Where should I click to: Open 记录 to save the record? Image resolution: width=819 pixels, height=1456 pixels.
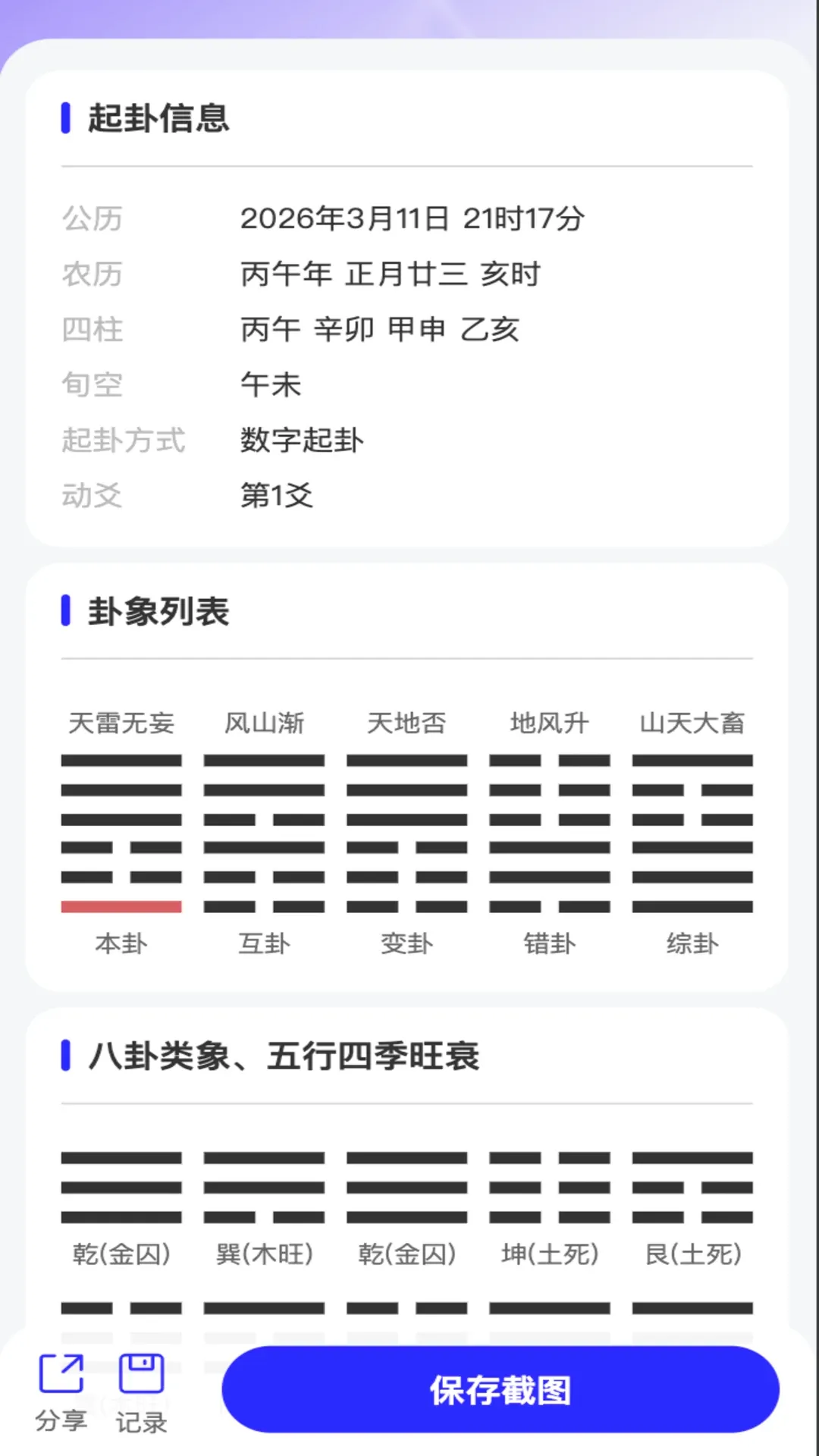click(141, 1393)
